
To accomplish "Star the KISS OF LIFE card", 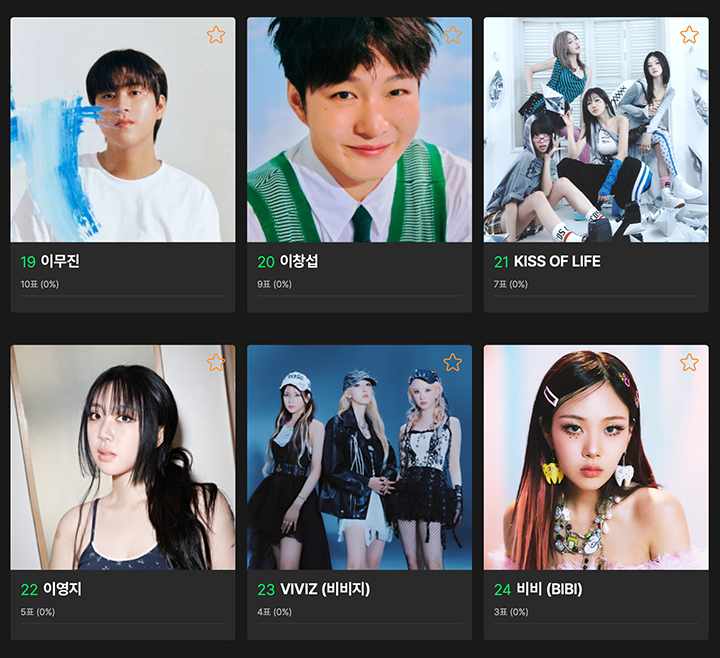I will [x=689, y=35].
